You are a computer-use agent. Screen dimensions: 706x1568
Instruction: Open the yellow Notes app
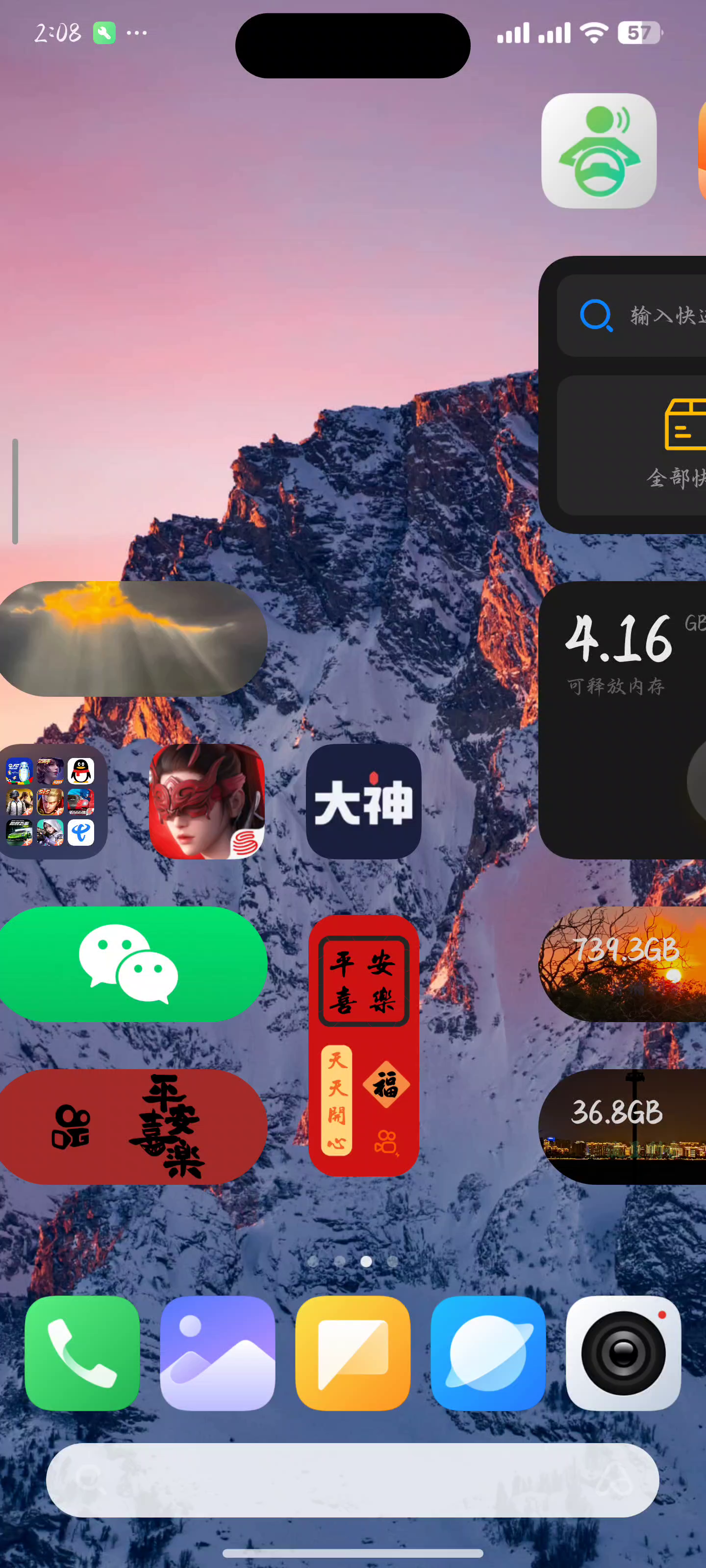tap(353, 1352)
